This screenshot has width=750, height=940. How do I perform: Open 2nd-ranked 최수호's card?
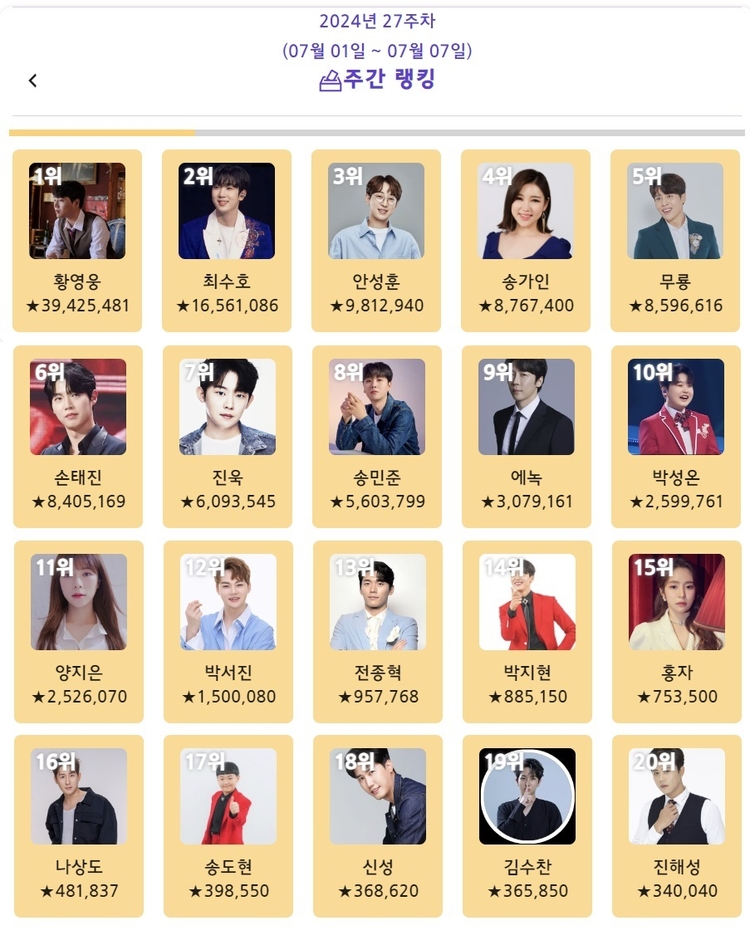point(227,240)
